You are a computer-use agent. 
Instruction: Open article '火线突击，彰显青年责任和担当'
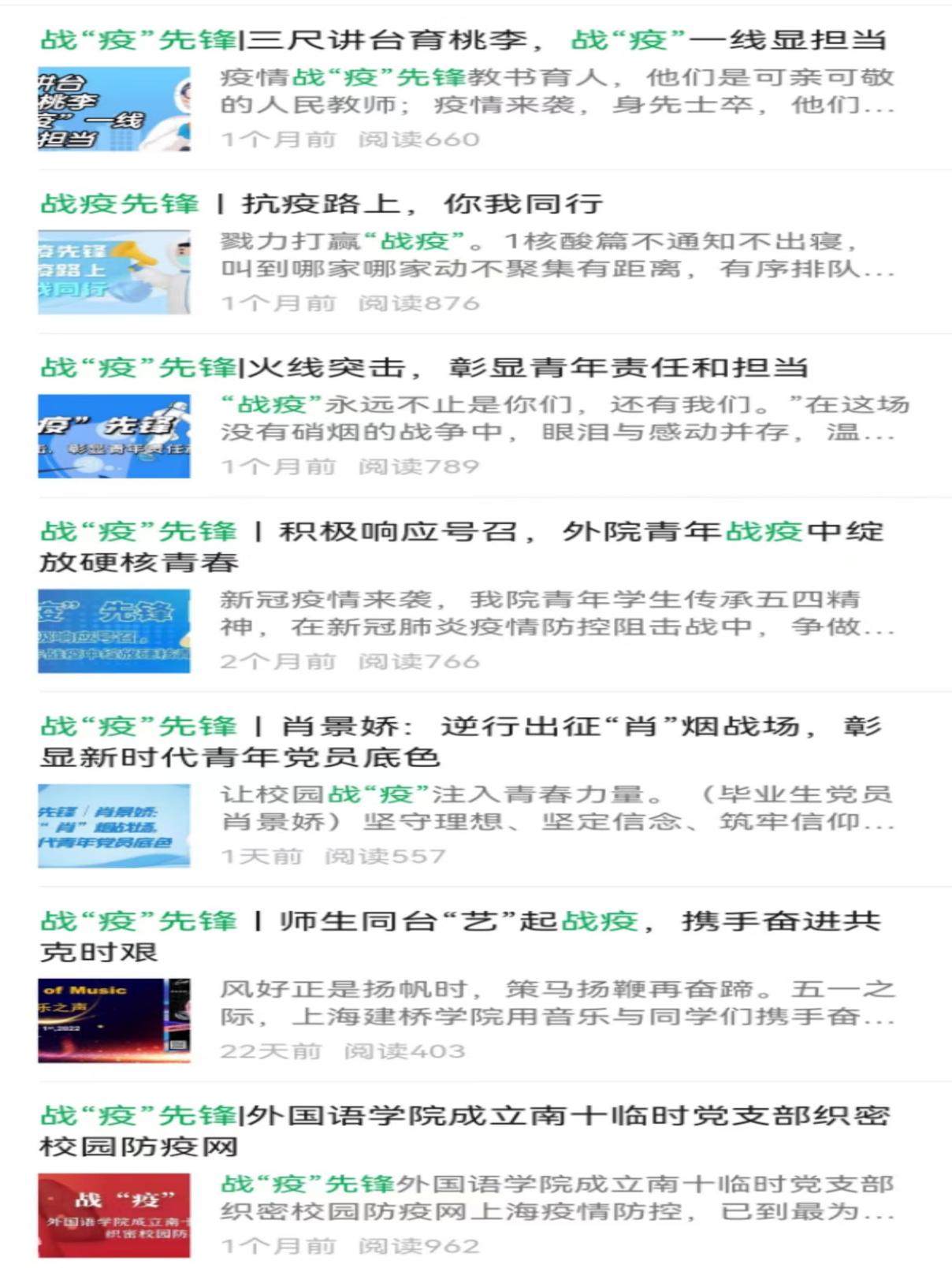[x=424, y=368]
